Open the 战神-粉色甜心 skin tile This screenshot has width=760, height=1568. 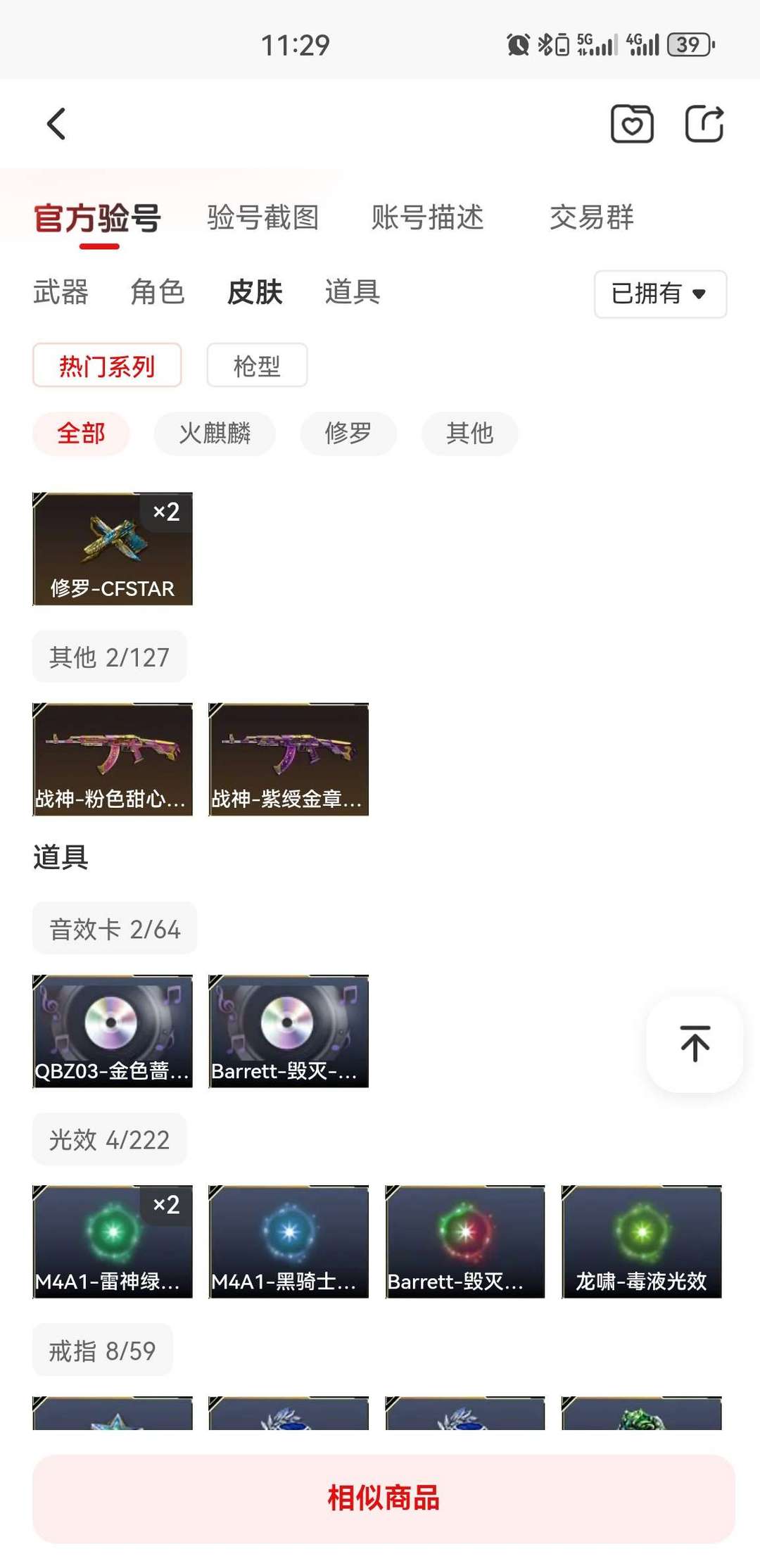tap(113, 759)
